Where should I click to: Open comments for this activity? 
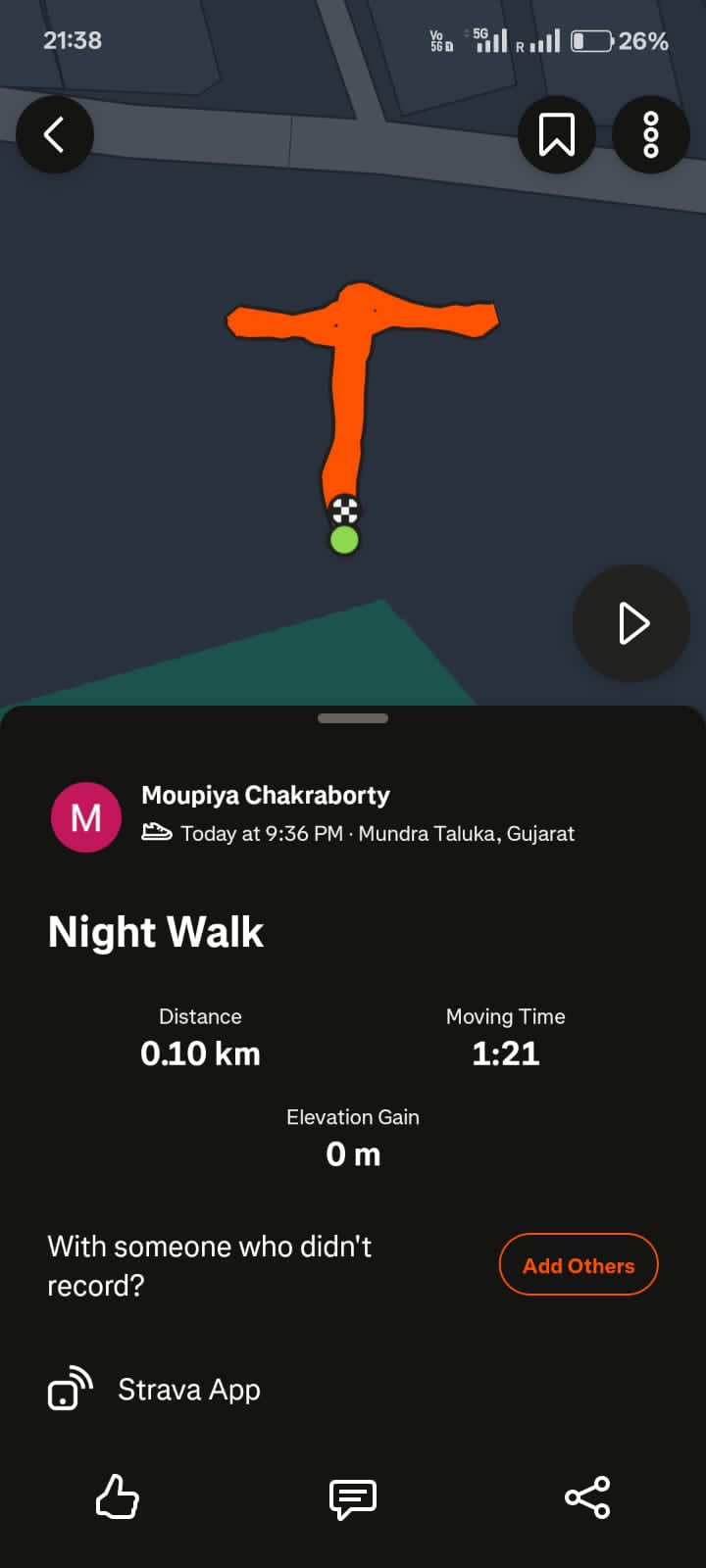point(353,1497)
